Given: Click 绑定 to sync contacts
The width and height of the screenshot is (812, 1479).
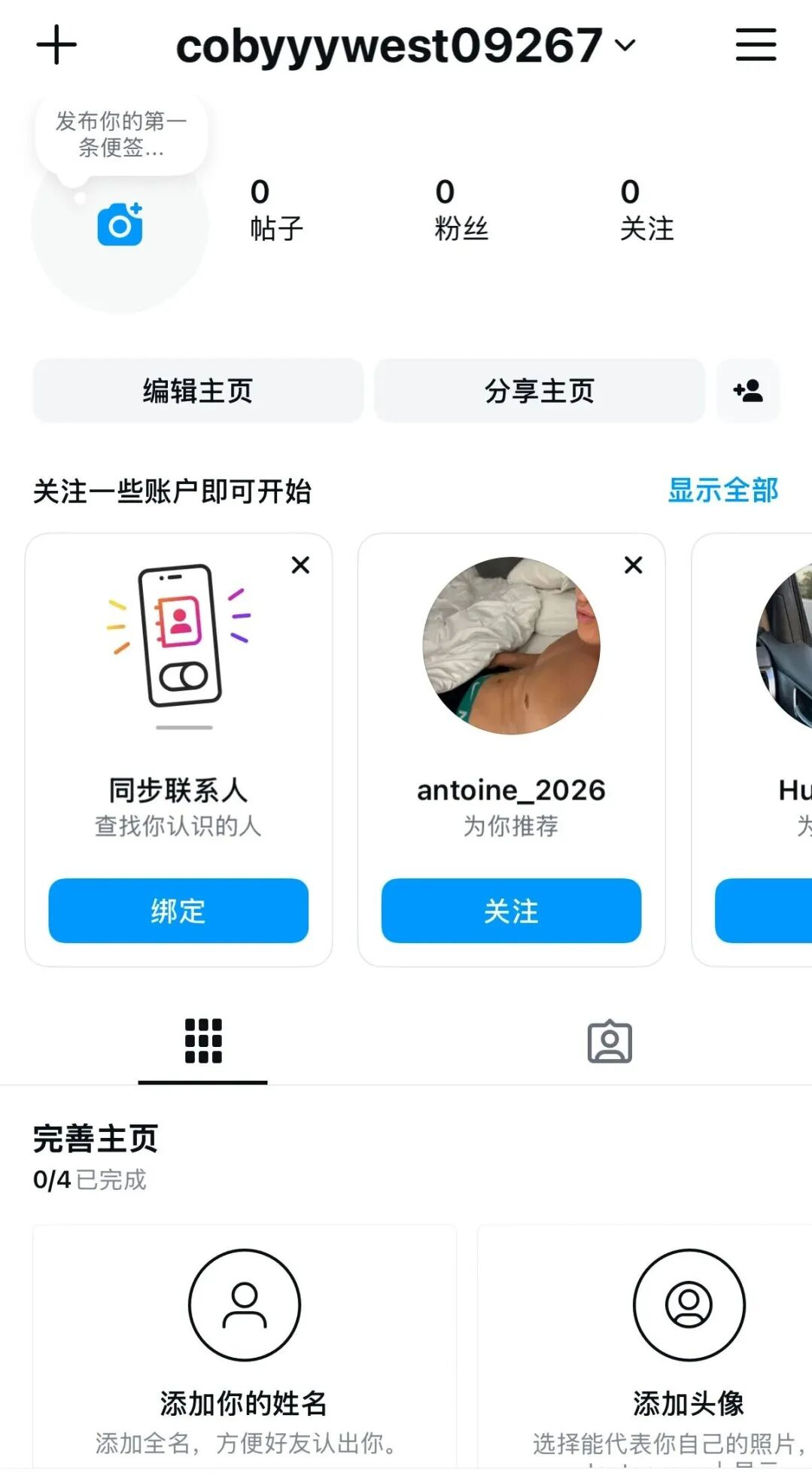Looking at the screenshot, I should (178, 911).
